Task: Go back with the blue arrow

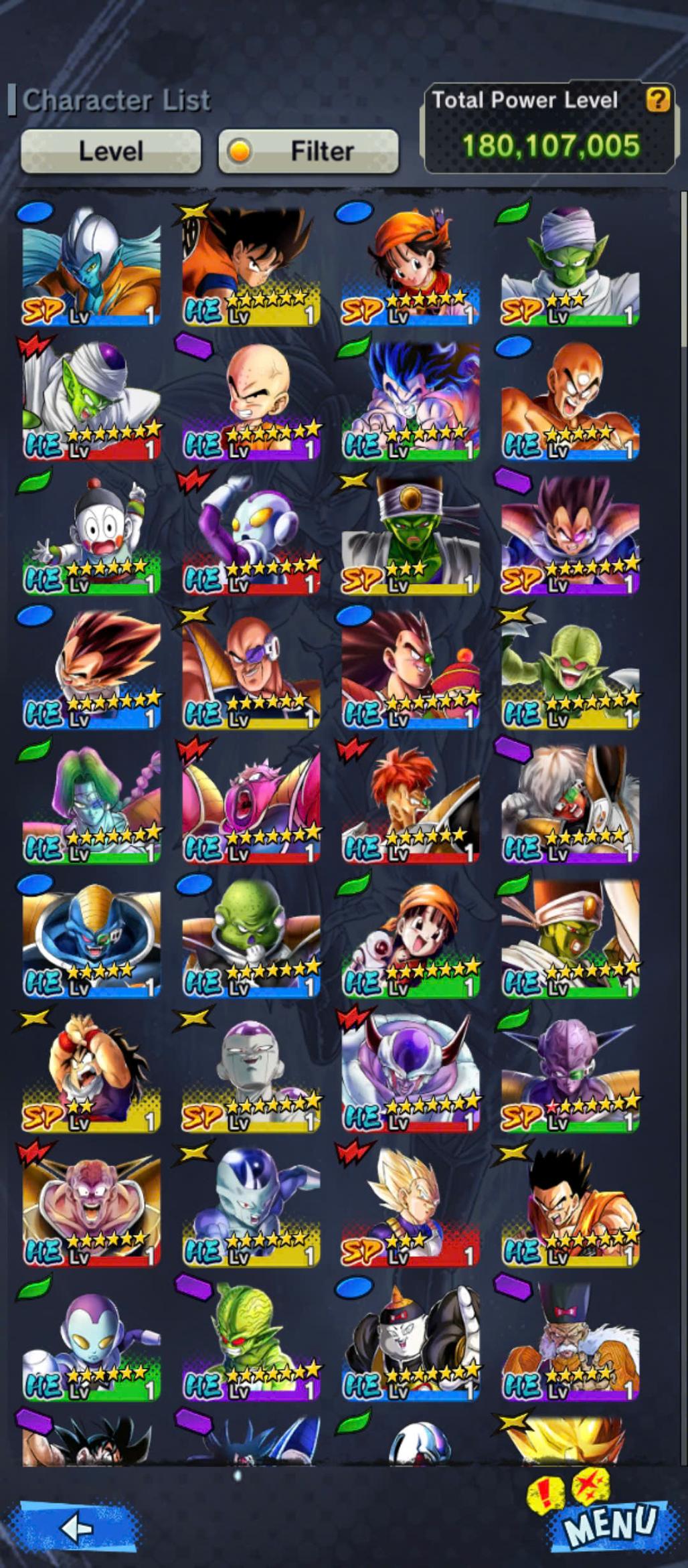Action: pos(79,1528)
